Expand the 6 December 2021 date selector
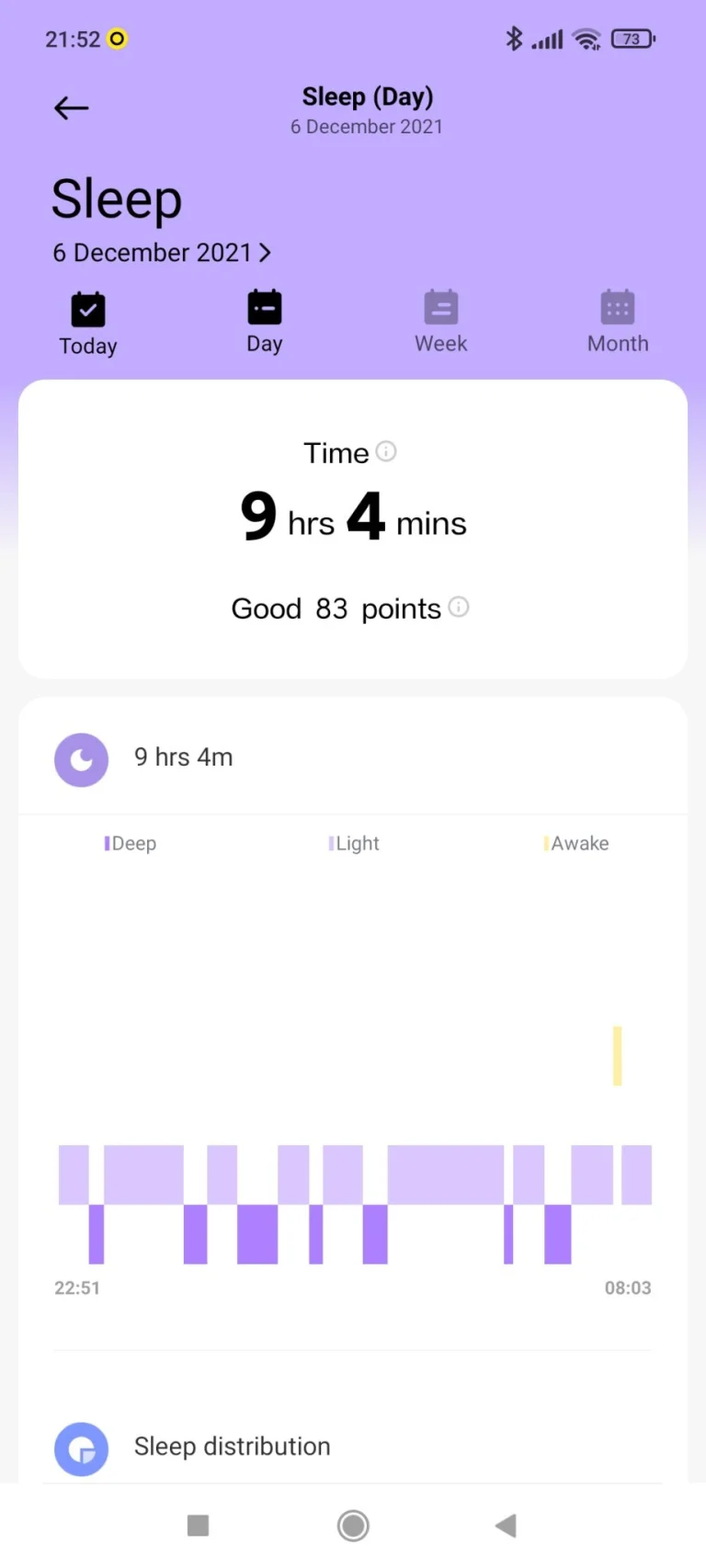This screenshot has width=706, height=1568. pyautogui.click(x=163, y=252)
